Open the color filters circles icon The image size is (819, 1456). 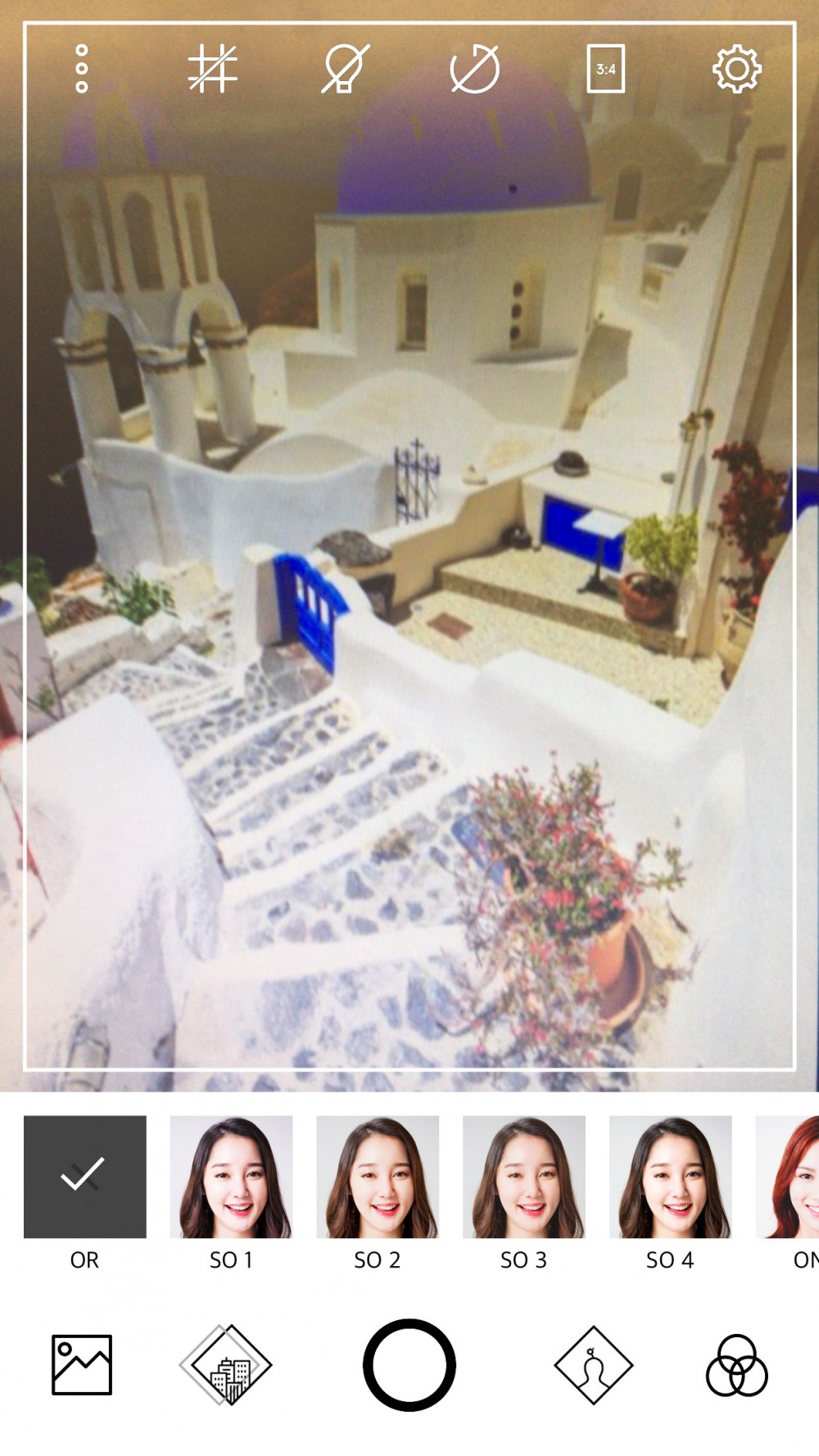pyautogui.click(x=736, y=1364)
